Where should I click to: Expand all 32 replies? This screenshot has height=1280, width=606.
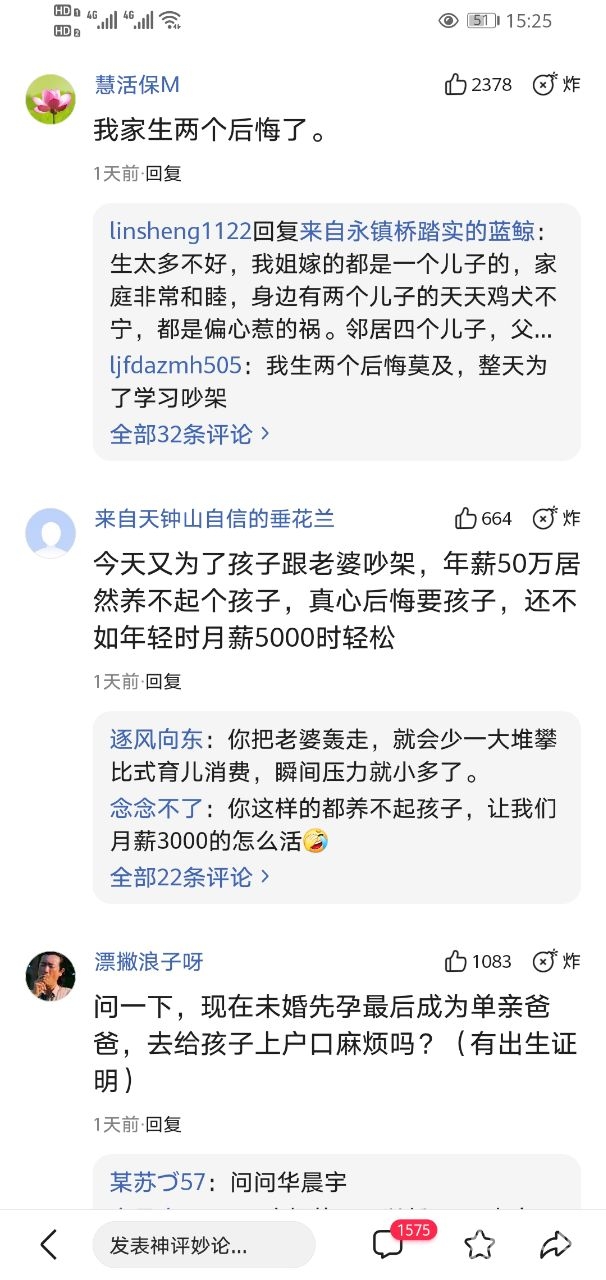point(189,434)
